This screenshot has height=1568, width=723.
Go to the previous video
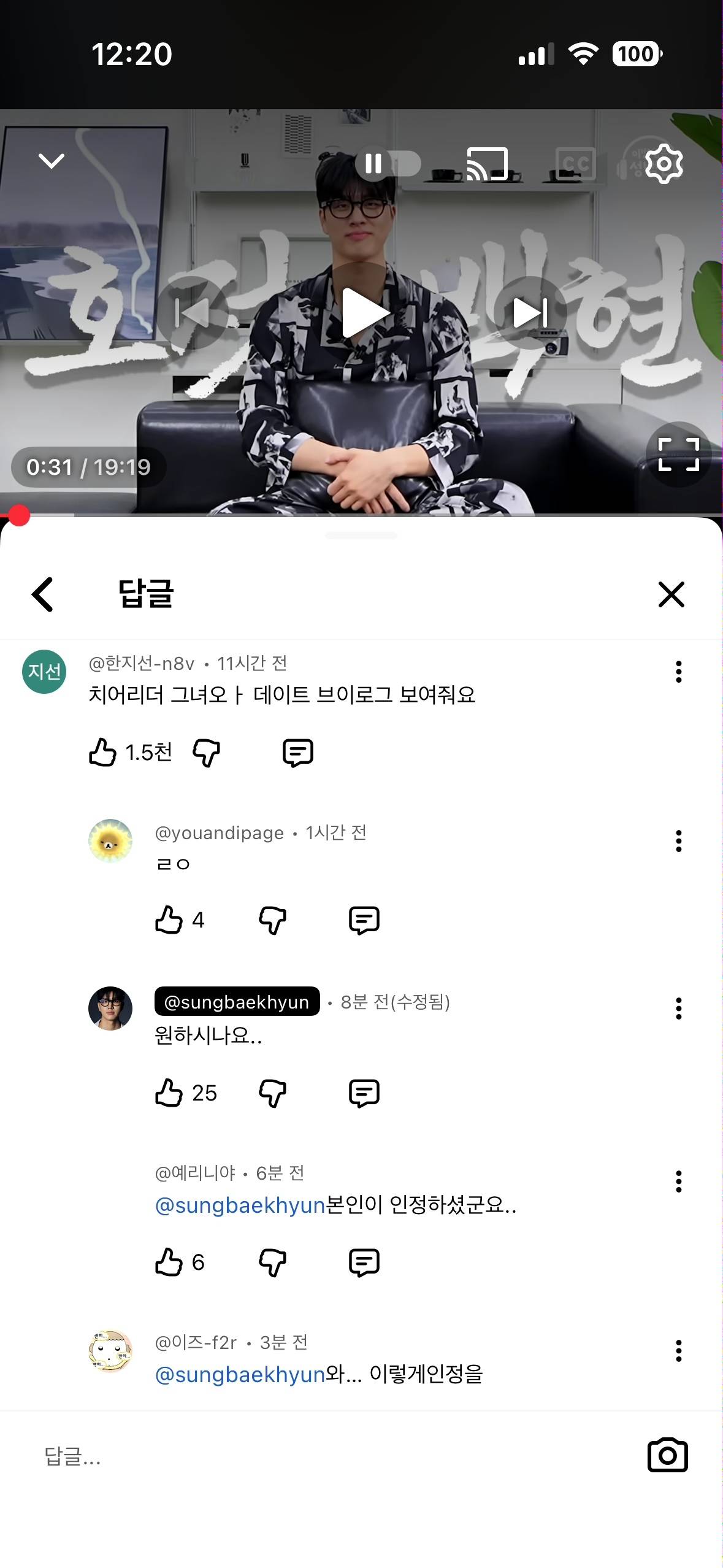[x=193, y=313]
